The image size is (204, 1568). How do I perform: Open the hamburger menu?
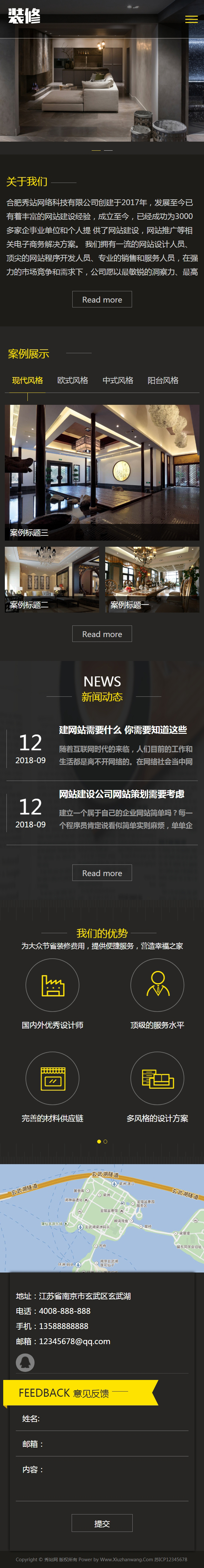(191, 19)
